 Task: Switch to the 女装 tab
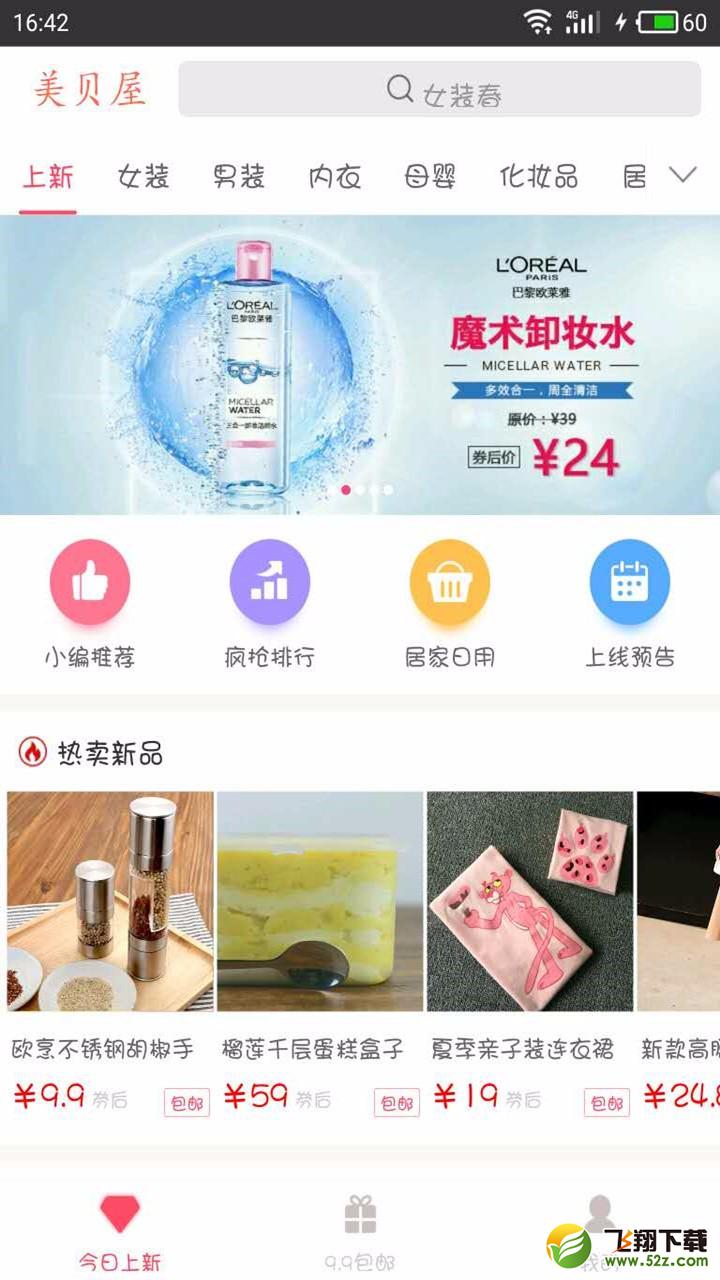pyautogui.click(x=143, y=177)
